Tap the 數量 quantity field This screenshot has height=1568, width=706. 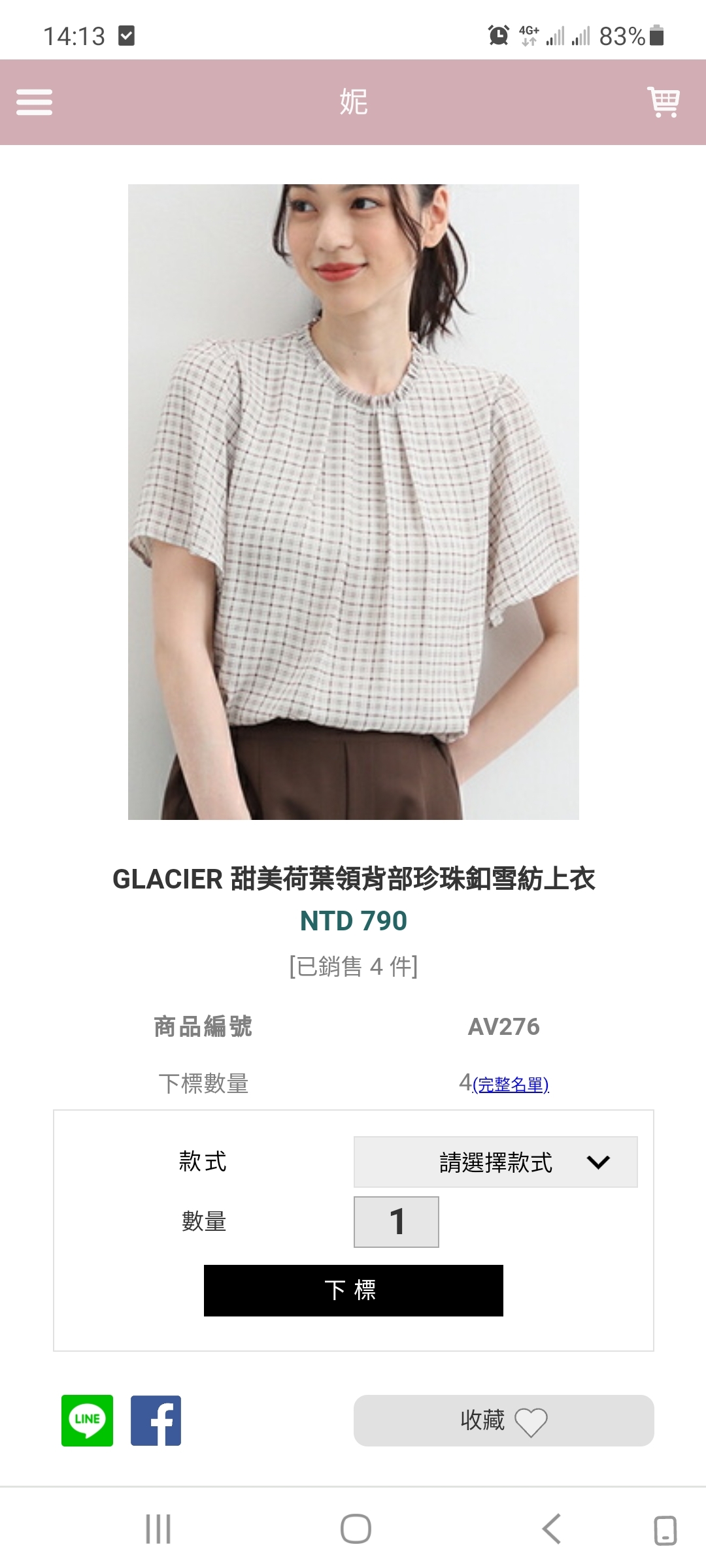coord(396,1222)
